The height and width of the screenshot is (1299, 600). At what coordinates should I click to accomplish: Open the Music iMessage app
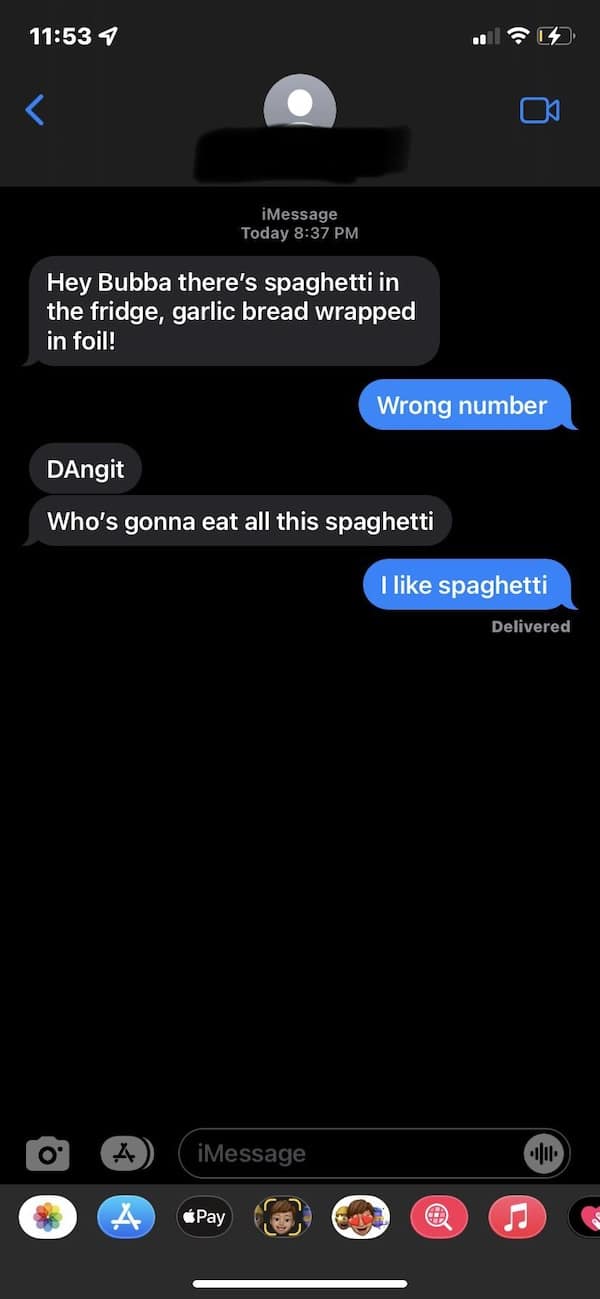pos(517,1217)
